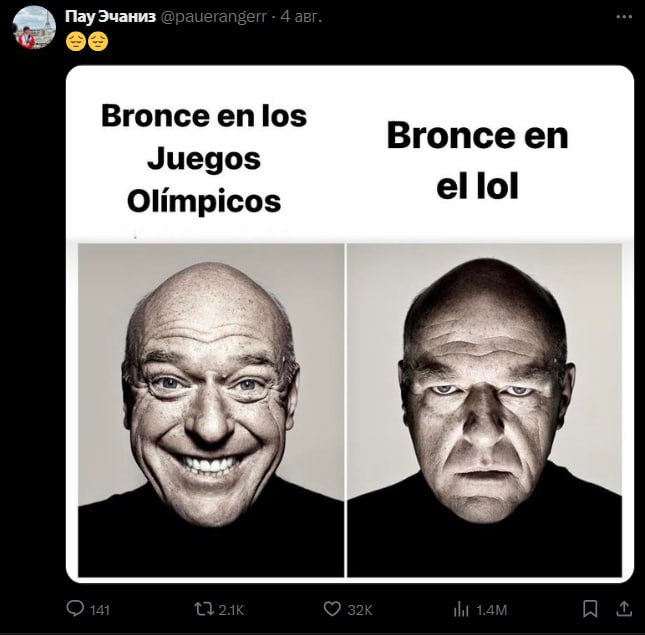View the post's 1.4M analytics
The width and height of the screenshot is (645, 635).
click(x=462, y=608)
